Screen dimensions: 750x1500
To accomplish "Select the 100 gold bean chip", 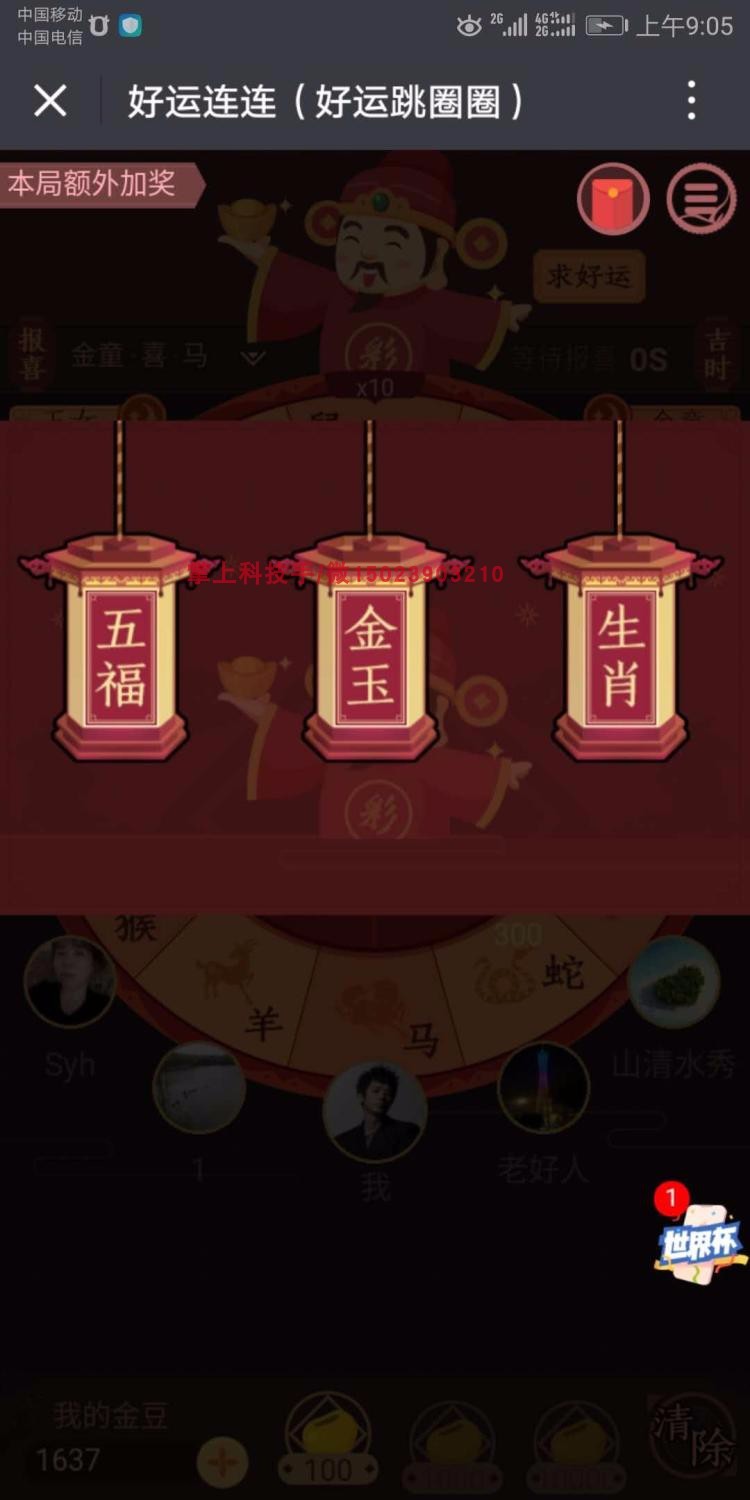I will [328, 1440].
